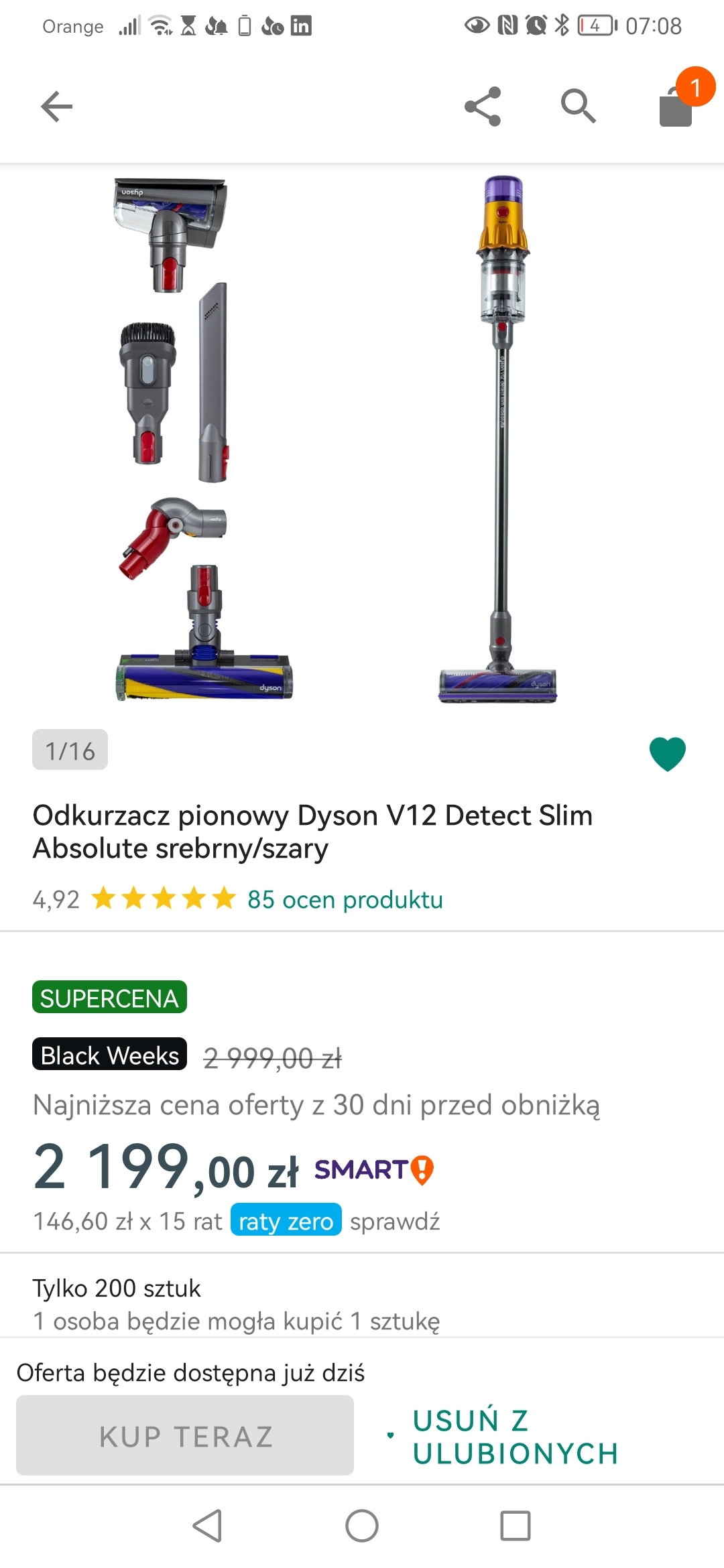
Task: View the 85 ocen produktu reviews
Action: pyautogui.click(x=345, y=899)
